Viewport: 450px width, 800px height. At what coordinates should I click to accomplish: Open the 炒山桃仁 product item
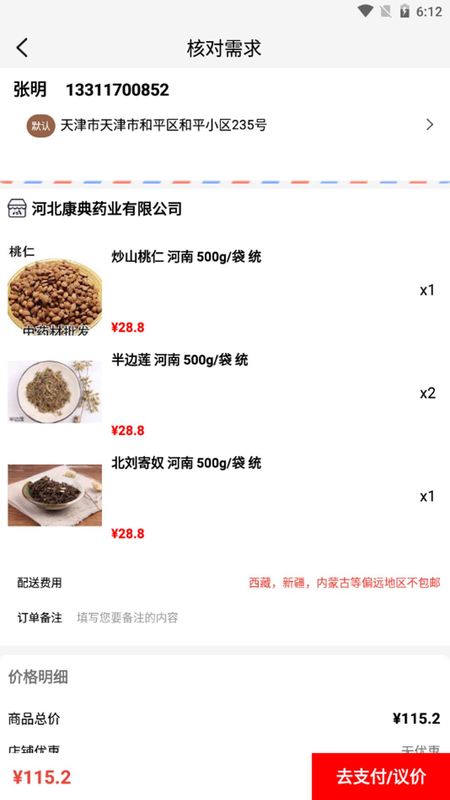pyautogui.click(x=225, y=291)
